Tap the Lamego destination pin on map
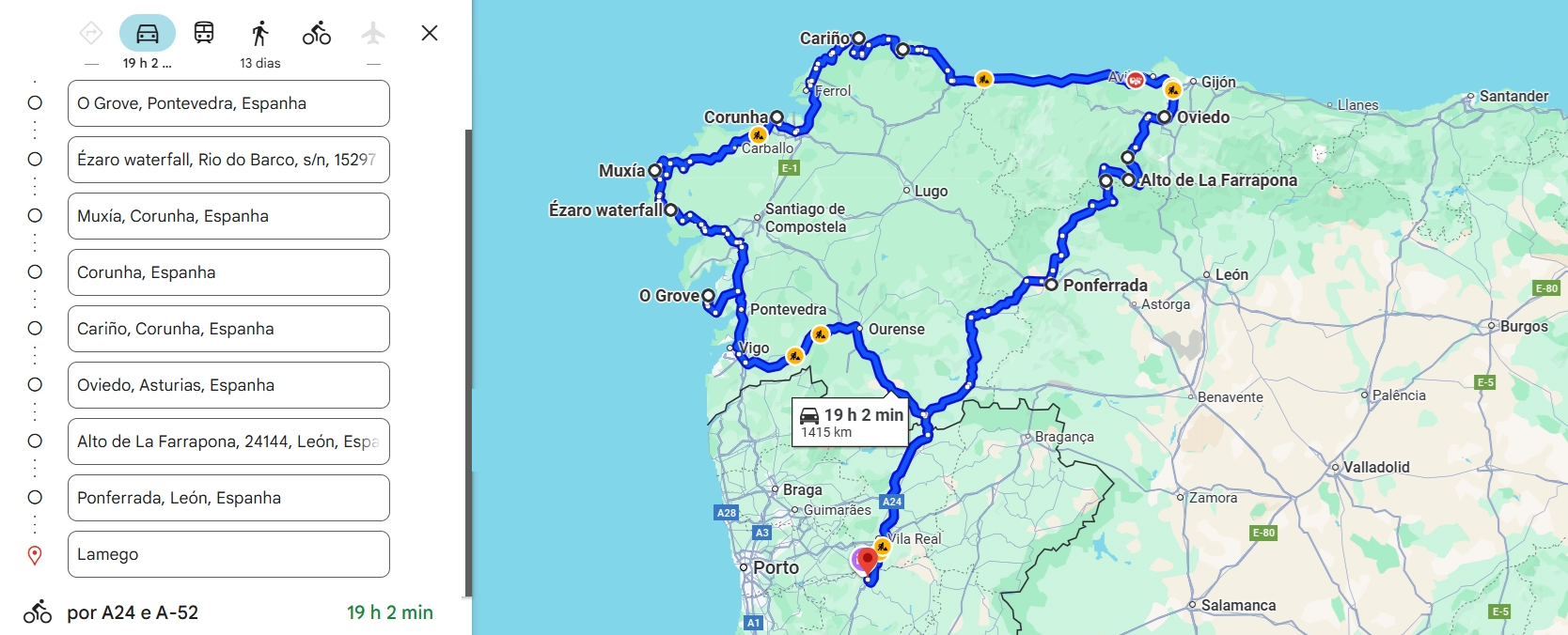Image resolution: width=1568 pixels, height=635 pixels. (868, 562)
